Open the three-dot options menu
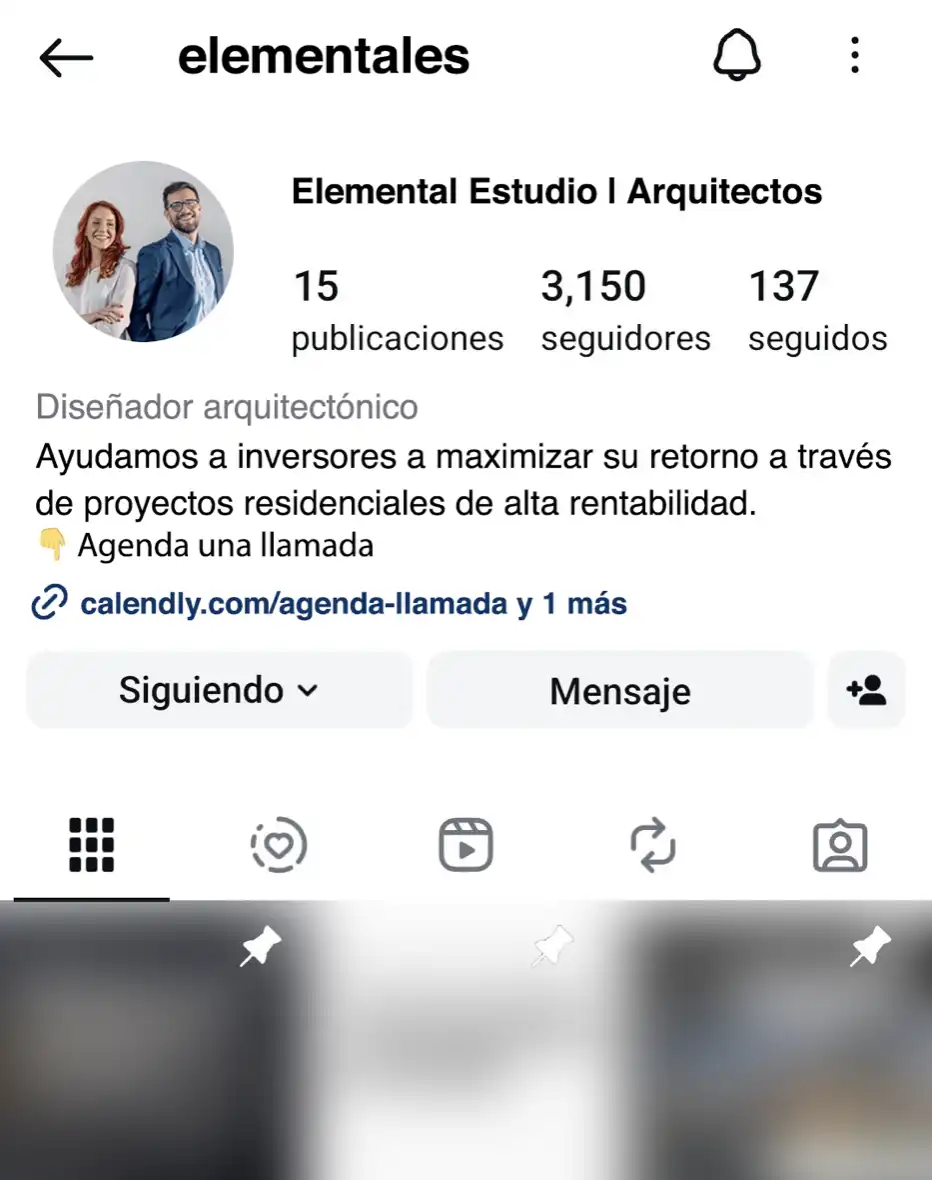 point(855,55)
